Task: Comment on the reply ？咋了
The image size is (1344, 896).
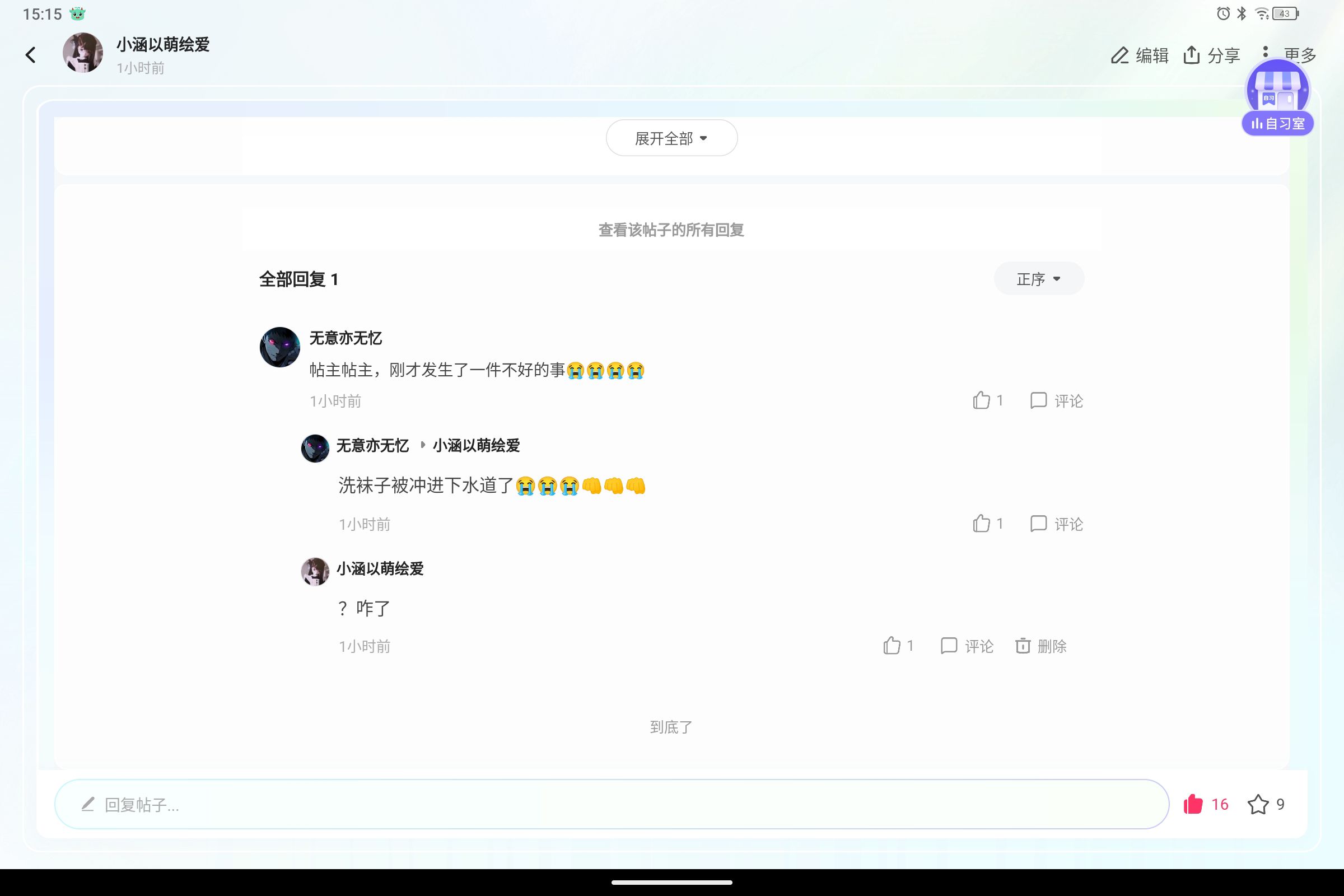Action: (967, 646)
